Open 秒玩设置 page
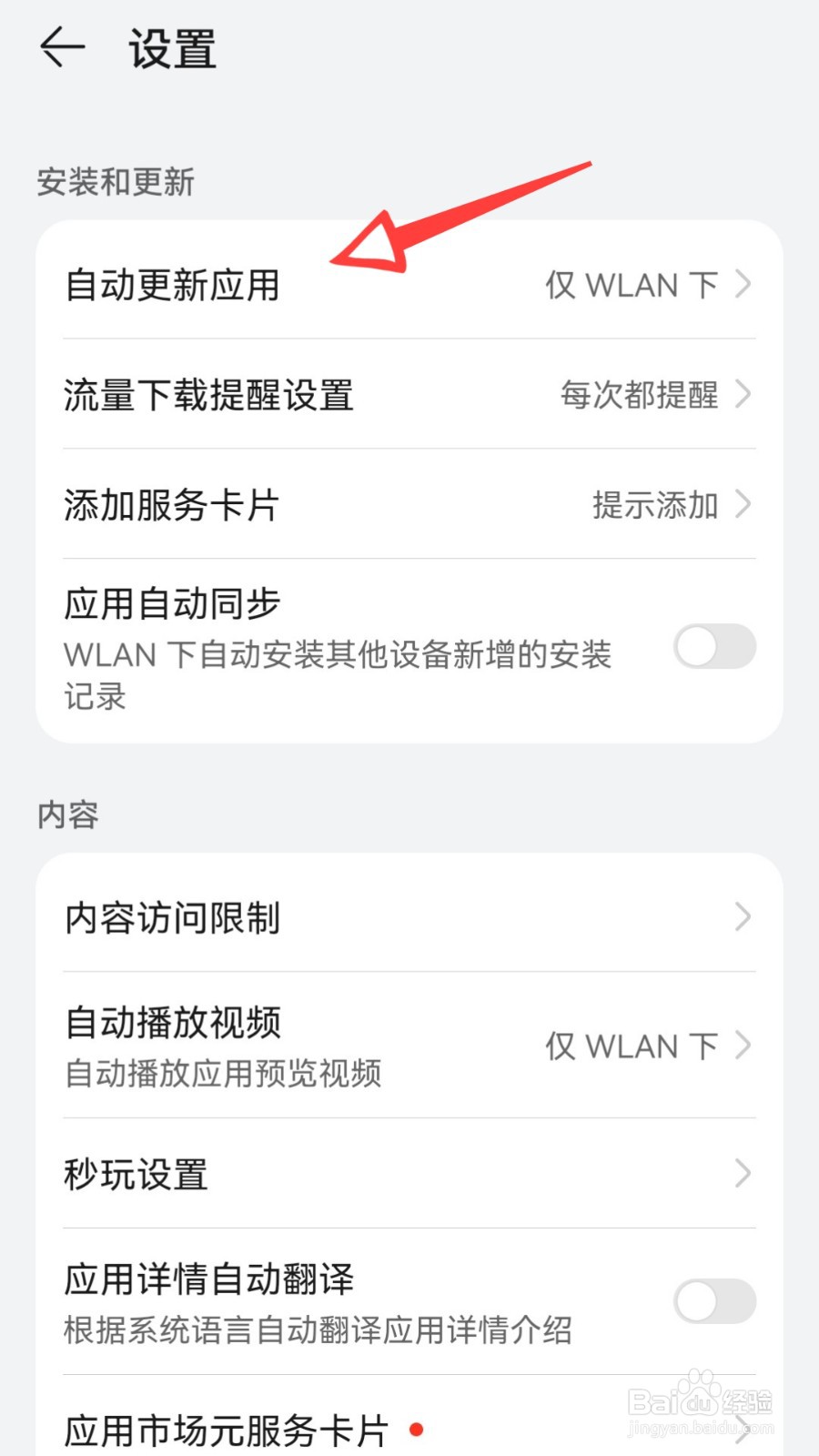 pyautogui.click(x=136, y=1174)
